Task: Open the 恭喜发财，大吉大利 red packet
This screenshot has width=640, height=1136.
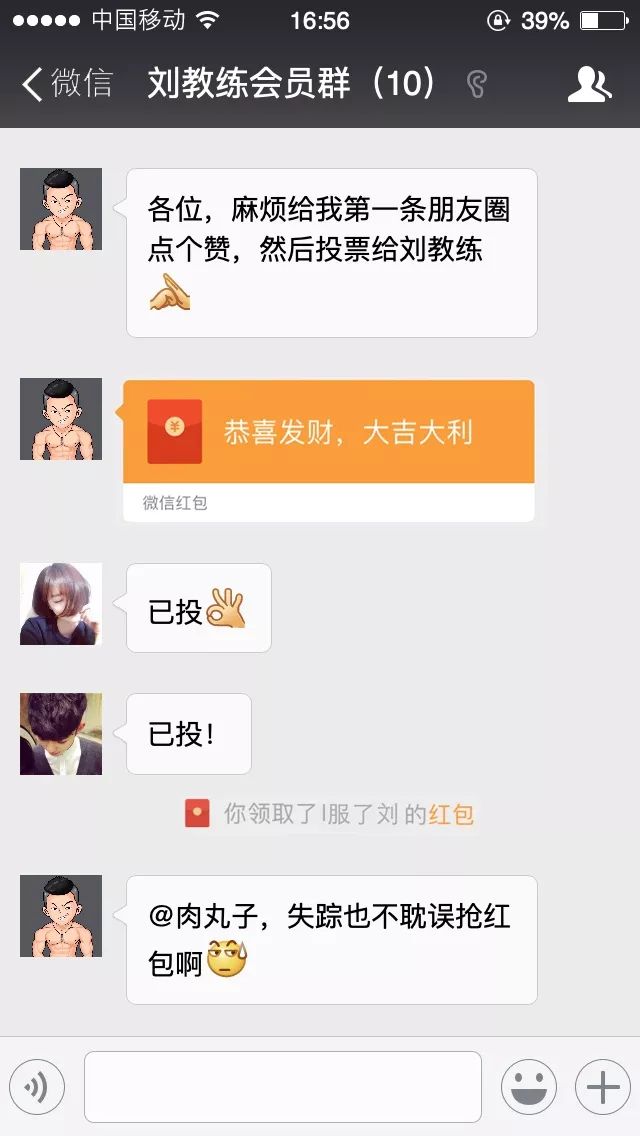Action: pos(328,433)
